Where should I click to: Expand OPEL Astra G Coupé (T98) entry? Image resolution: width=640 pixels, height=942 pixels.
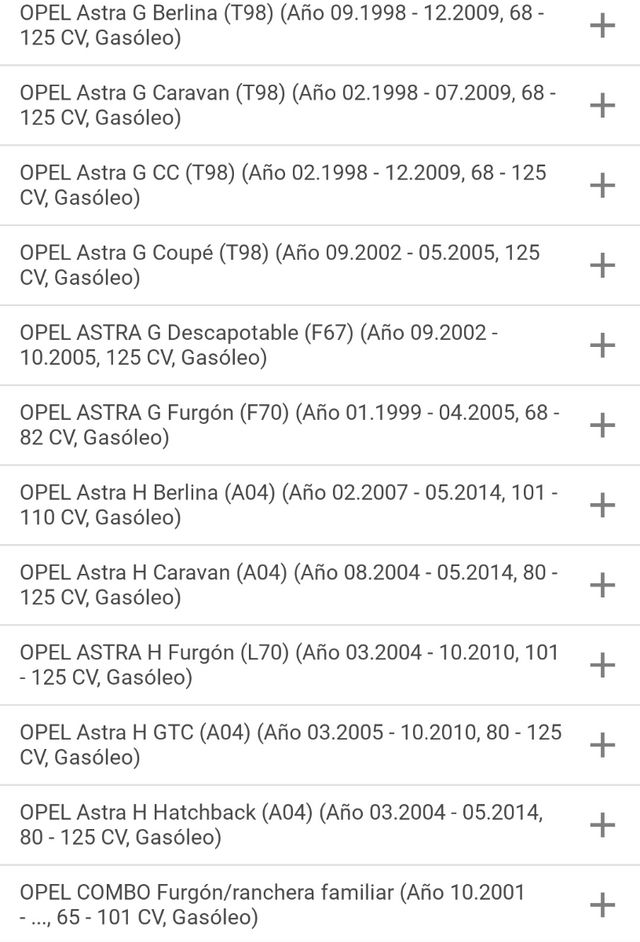tap(602, 265)
